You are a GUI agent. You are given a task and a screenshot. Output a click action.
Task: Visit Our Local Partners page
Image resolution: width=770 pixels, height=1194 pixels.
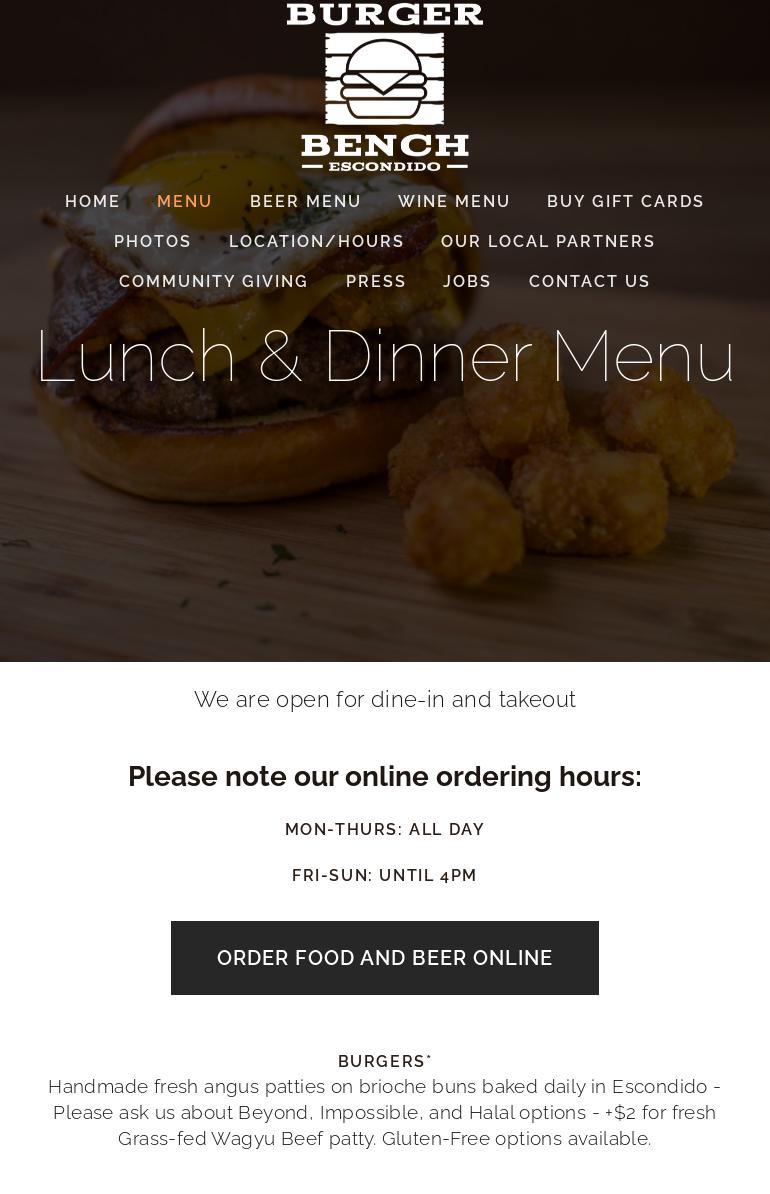click(548, 241)
